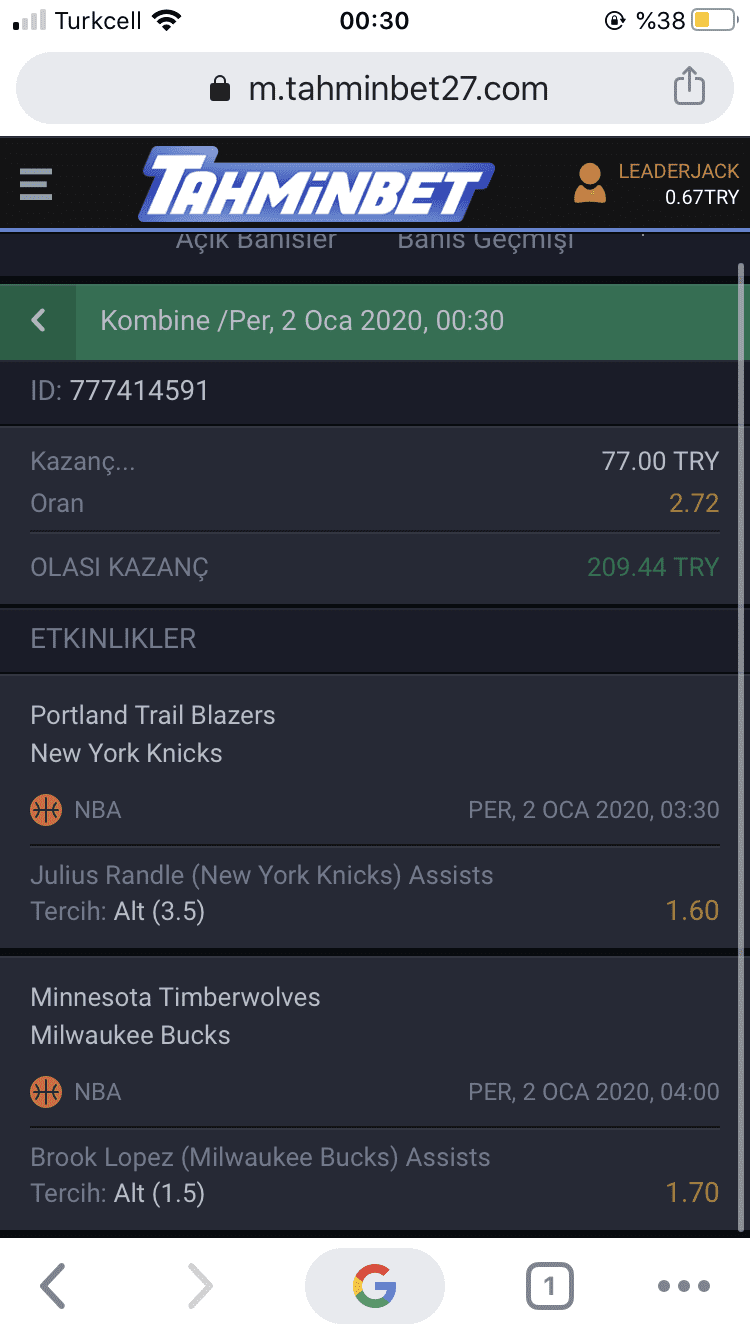This screenshot has height=1334, width=750.
Task: Switch to the Açık Bahisler tab
Action: (256, 240)
